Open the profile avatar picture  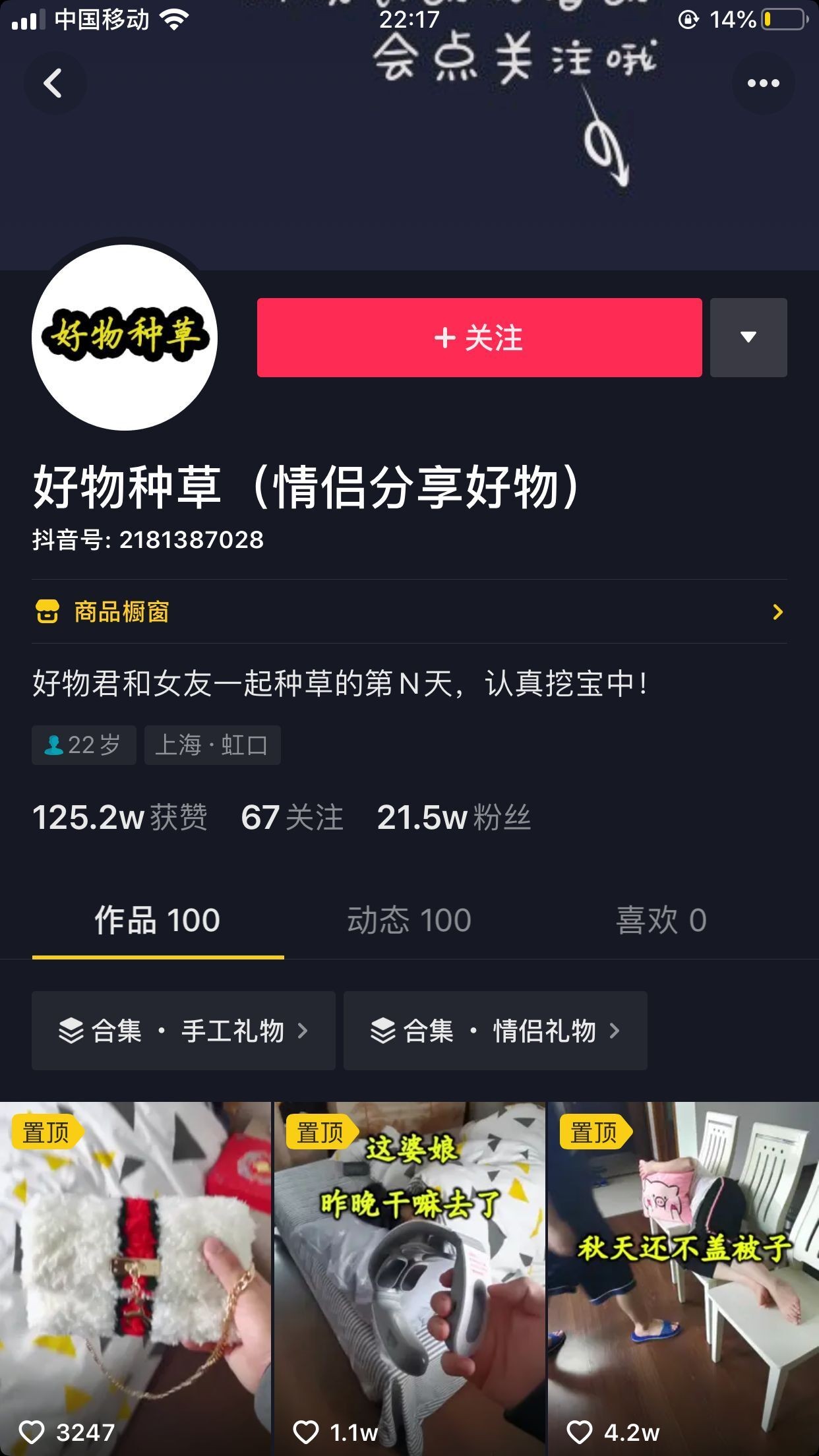pos(125,337)
